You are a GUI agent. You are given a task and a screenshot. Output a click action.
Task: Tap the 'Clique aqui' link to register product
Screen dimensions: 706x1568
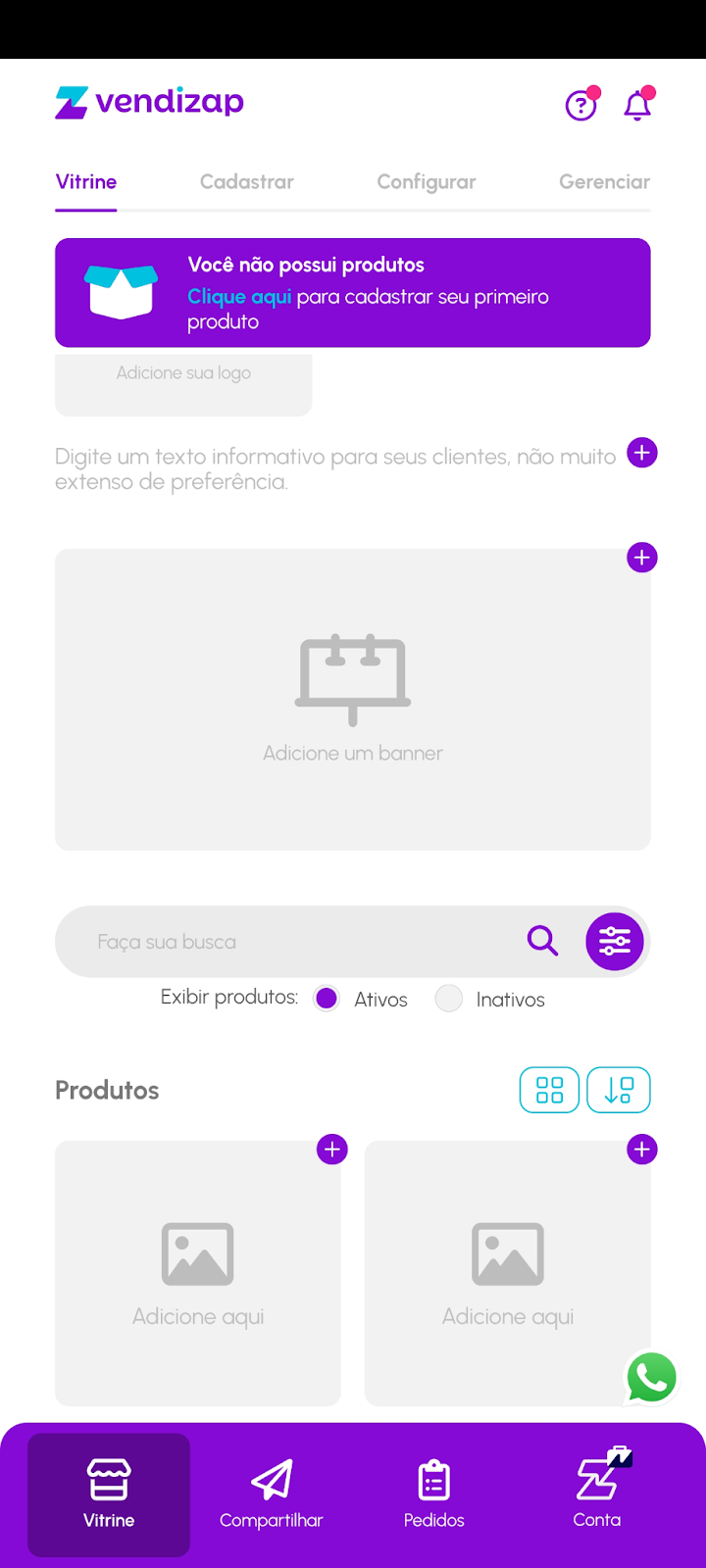(x=239, y=297)
